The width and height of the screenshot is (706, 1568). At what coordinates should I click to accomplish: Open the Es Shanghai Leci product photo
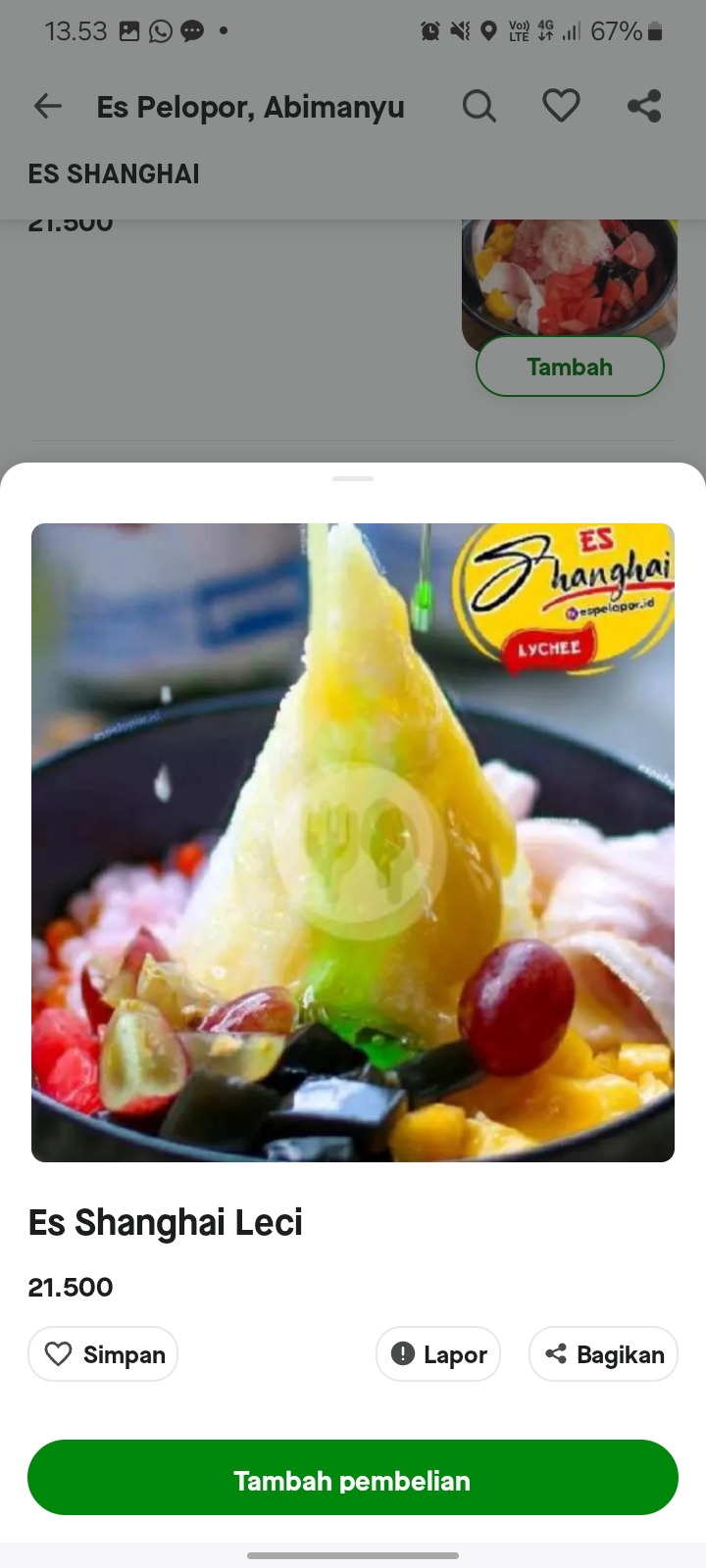coord(353,843)
